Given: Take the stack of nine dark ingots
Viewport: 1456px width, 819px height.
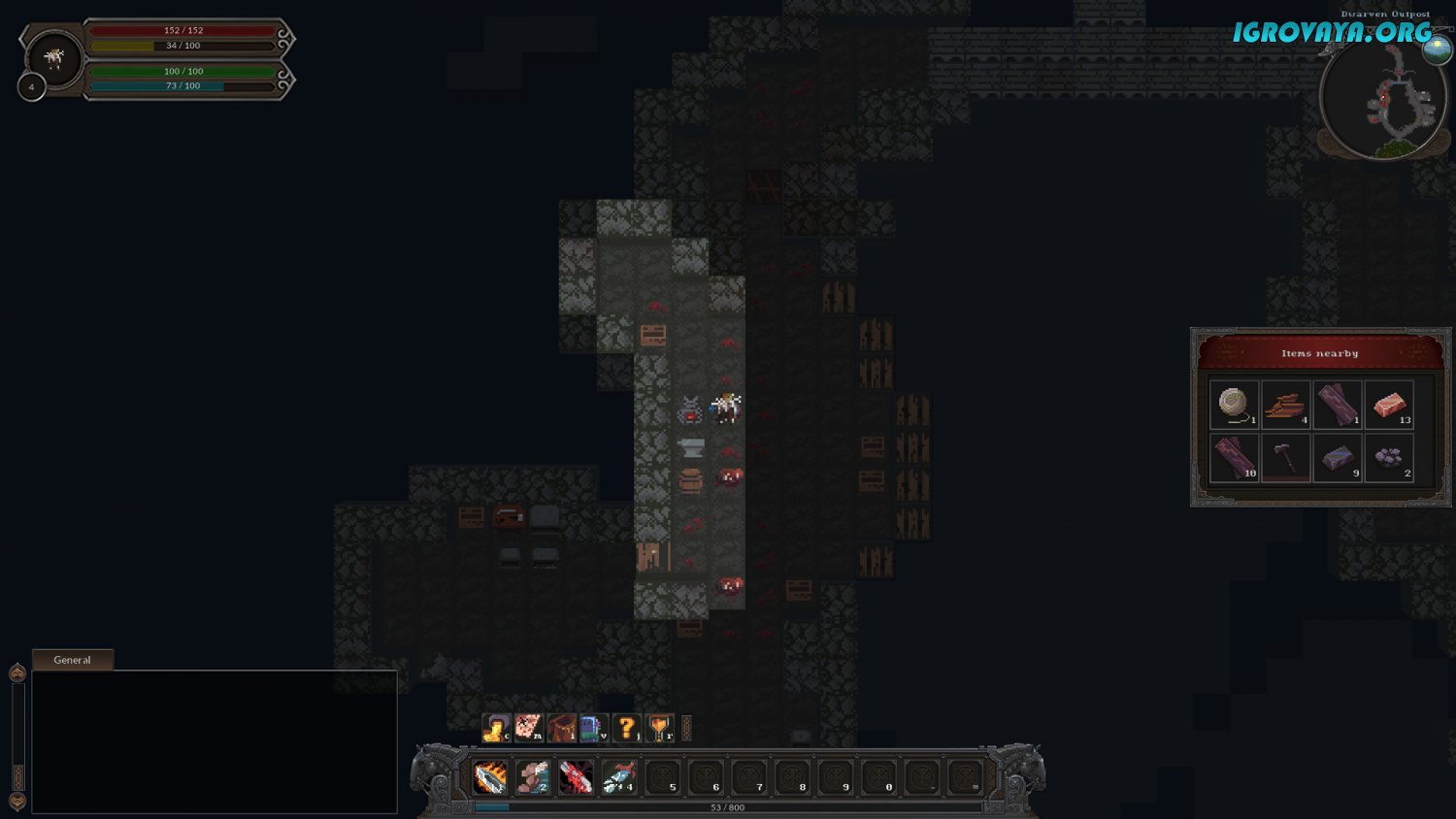Looking at the screenshot, I should [1338, 457].
